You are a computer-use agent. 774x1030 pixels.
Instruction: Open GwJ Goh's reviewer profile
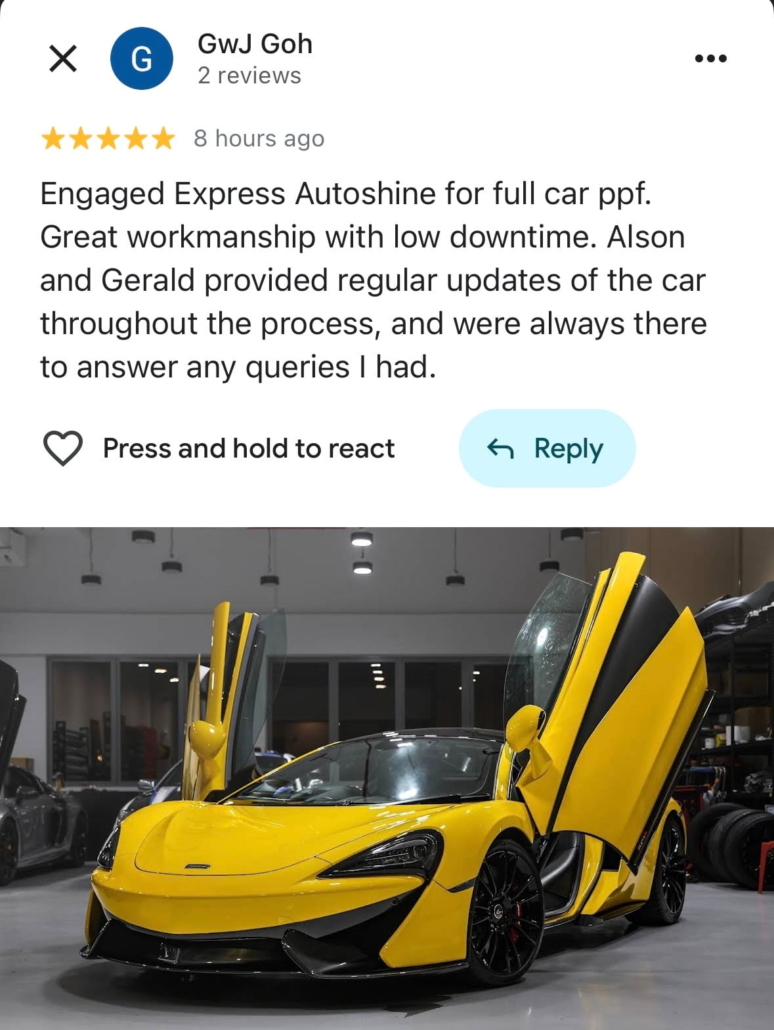[254, 45]
